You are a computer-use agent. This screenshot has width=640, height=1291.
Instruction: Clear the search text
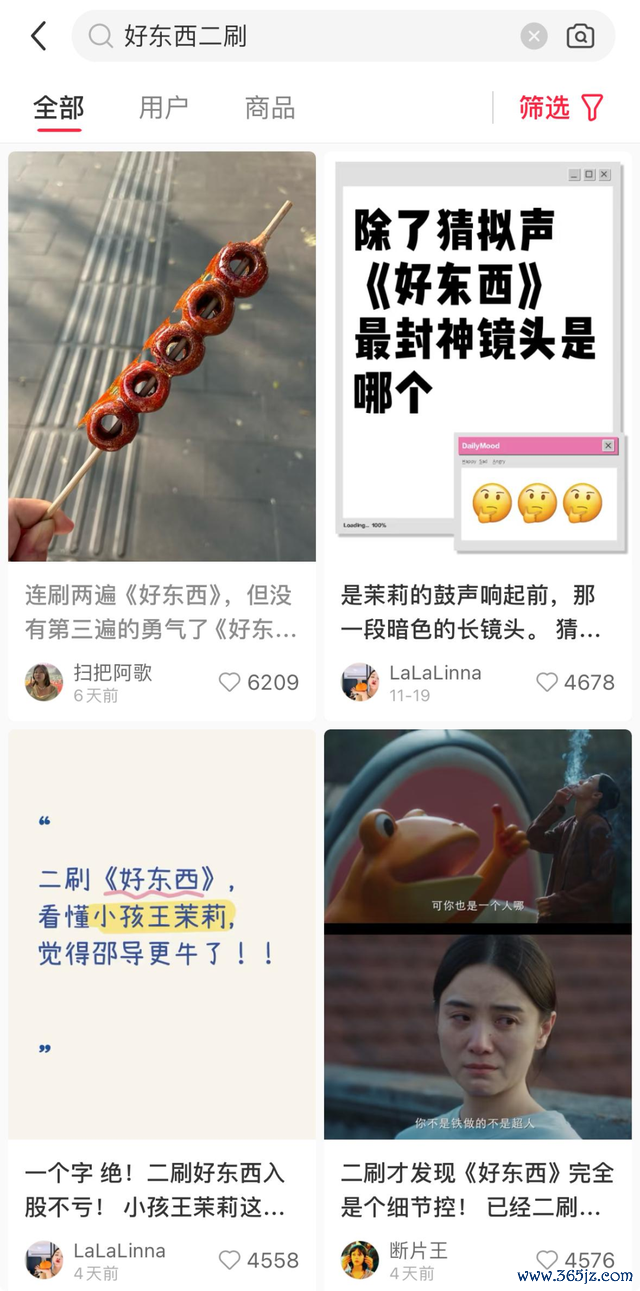tap(534, 37)
